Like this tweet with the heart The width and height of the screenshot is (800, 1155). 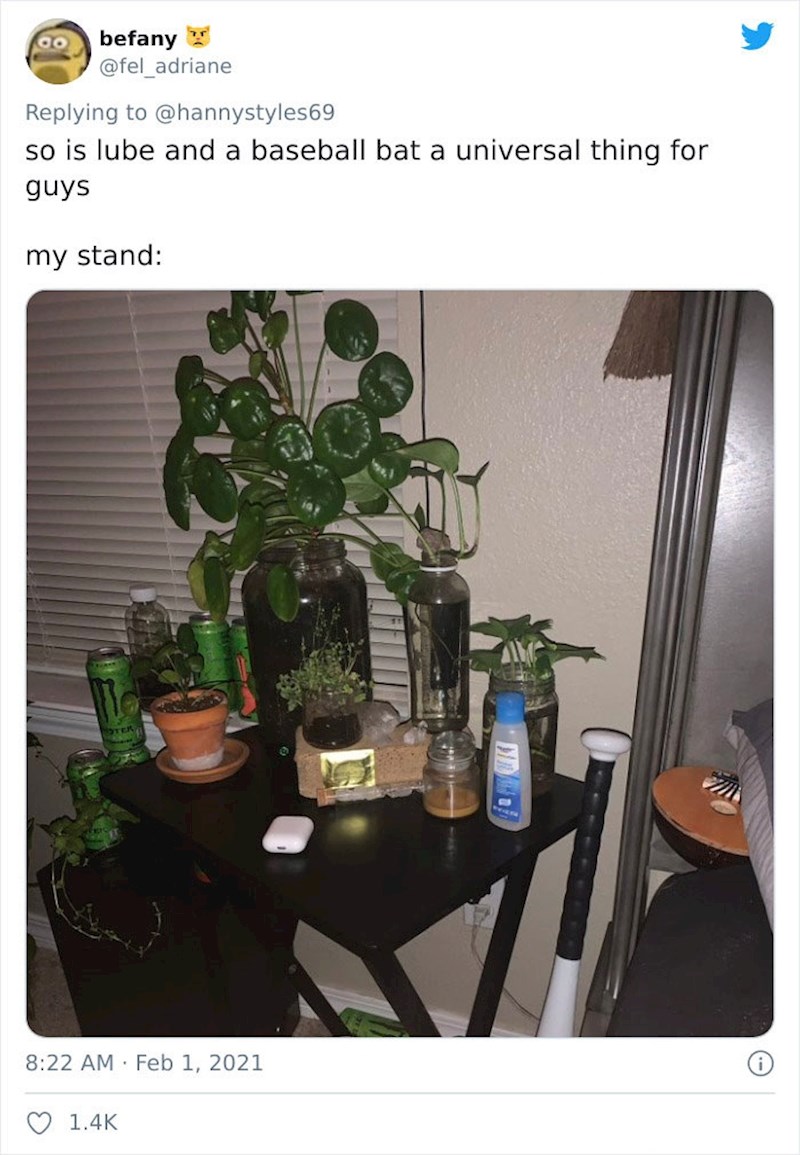[x=40, y=1123]
